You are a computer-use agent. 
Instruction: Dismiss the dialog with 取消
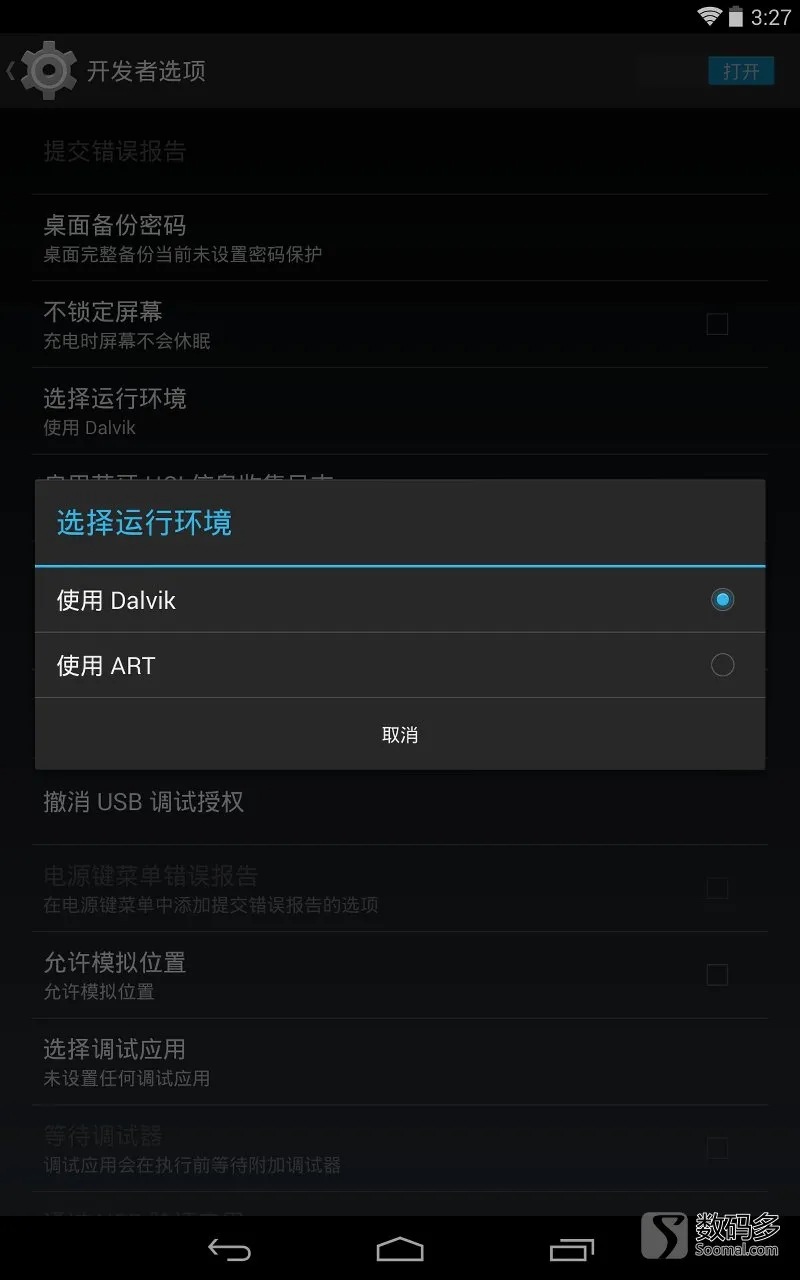coord(400,735)
